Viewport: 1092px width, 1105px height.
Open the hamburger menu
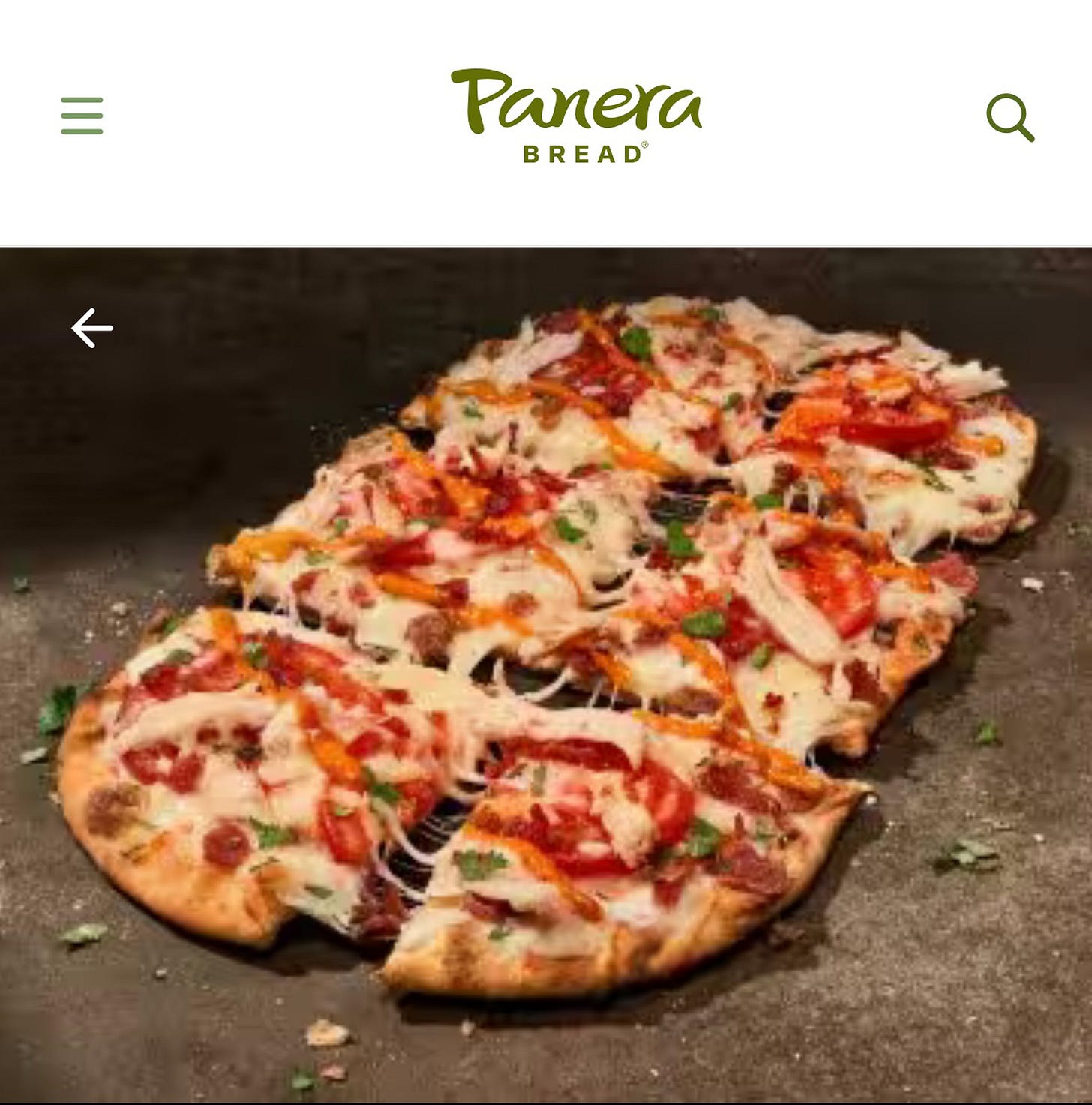(x=82, y=116)
